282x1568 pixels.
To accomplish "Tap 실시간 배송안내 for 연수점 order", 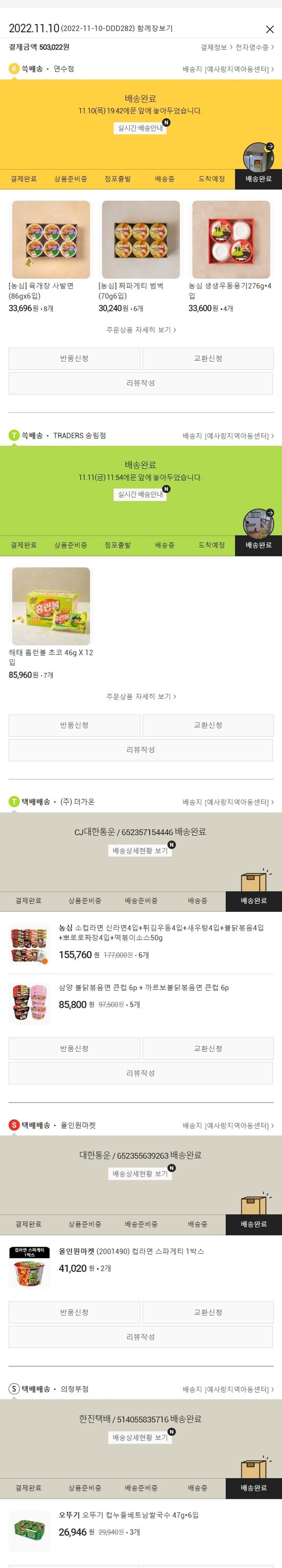I will click(x=140, y=128).
